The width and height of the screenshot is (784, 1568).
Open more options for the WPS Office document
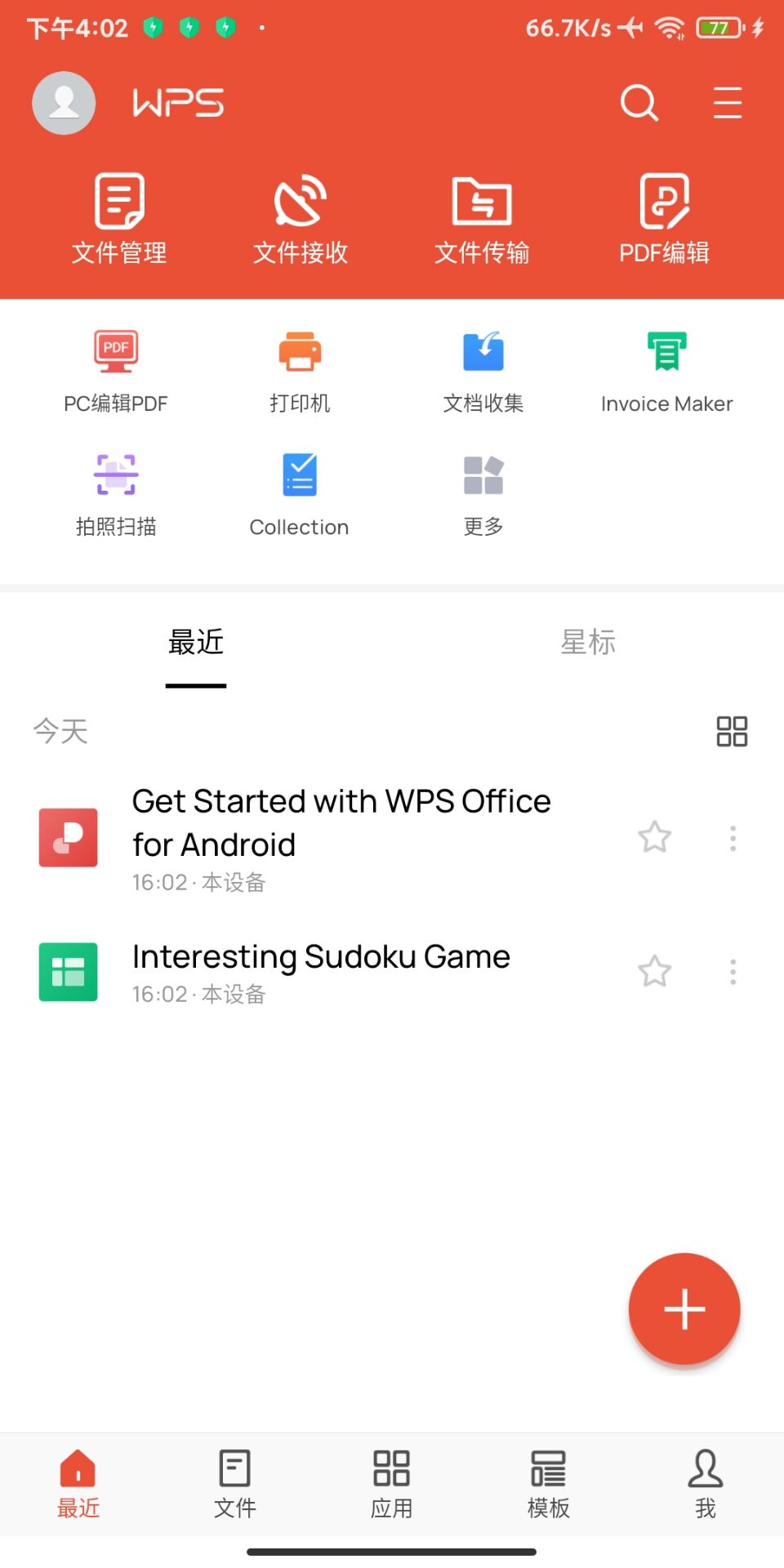tap(733, 837)
